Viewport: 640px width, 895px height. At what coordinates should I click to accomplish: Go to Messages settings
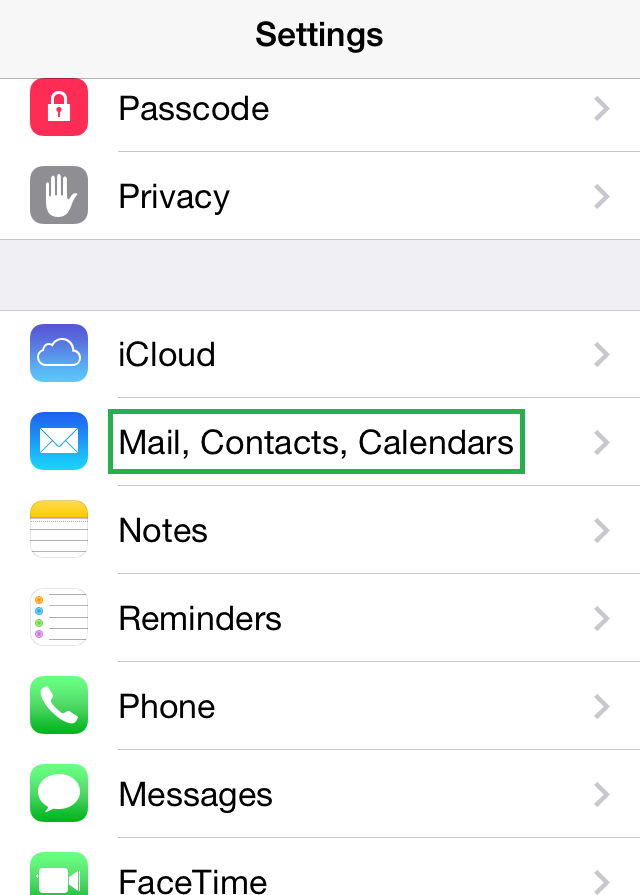pos(320,794)
